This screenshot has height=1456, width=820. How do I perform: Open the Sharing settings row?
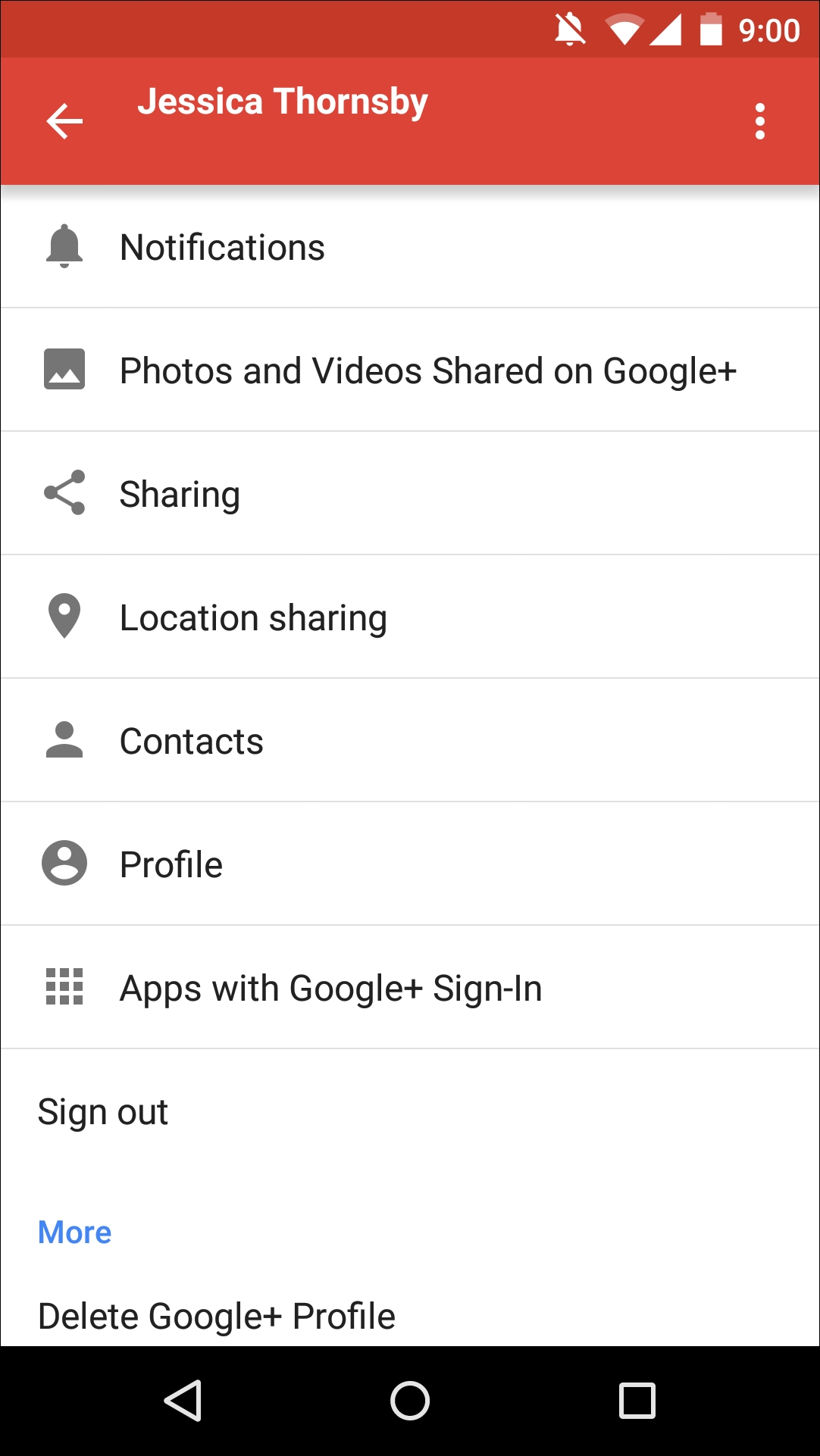pos(410,494)
